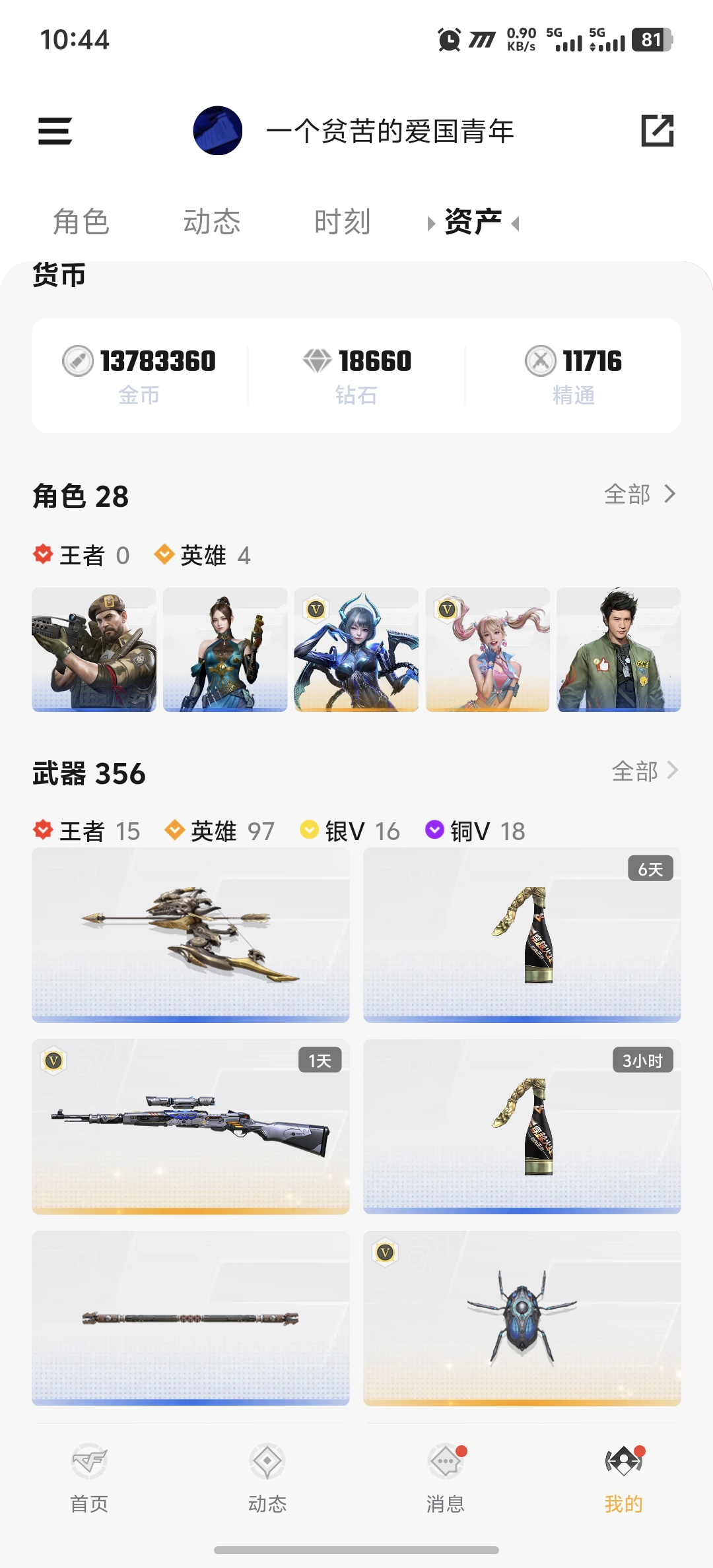Open the soldier with beret character card

94,649
